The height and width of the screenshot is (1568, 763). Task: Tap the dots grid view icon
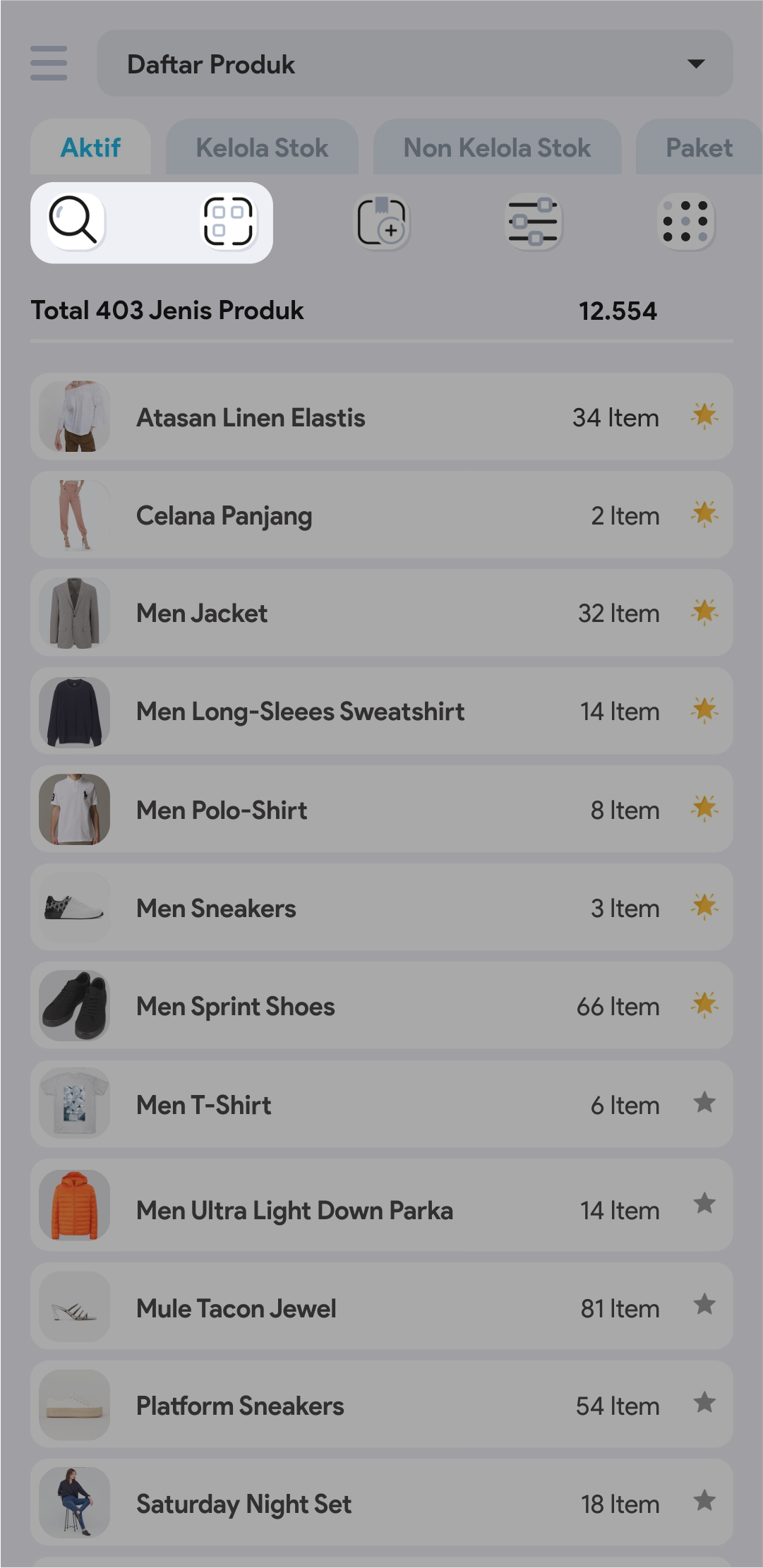click(x=685, y=222)
